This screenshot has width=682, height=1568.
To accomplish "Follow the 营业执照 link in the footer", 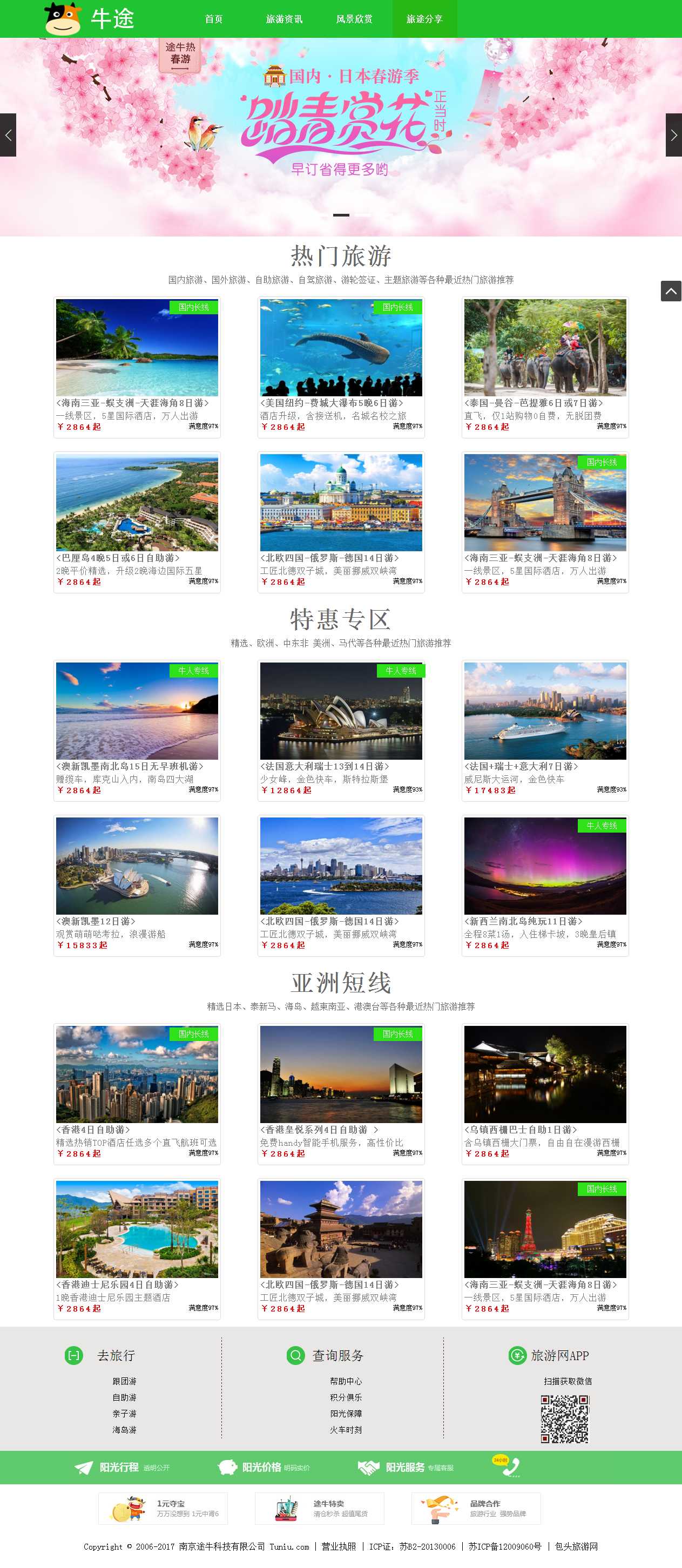I will pos(339,1546).
